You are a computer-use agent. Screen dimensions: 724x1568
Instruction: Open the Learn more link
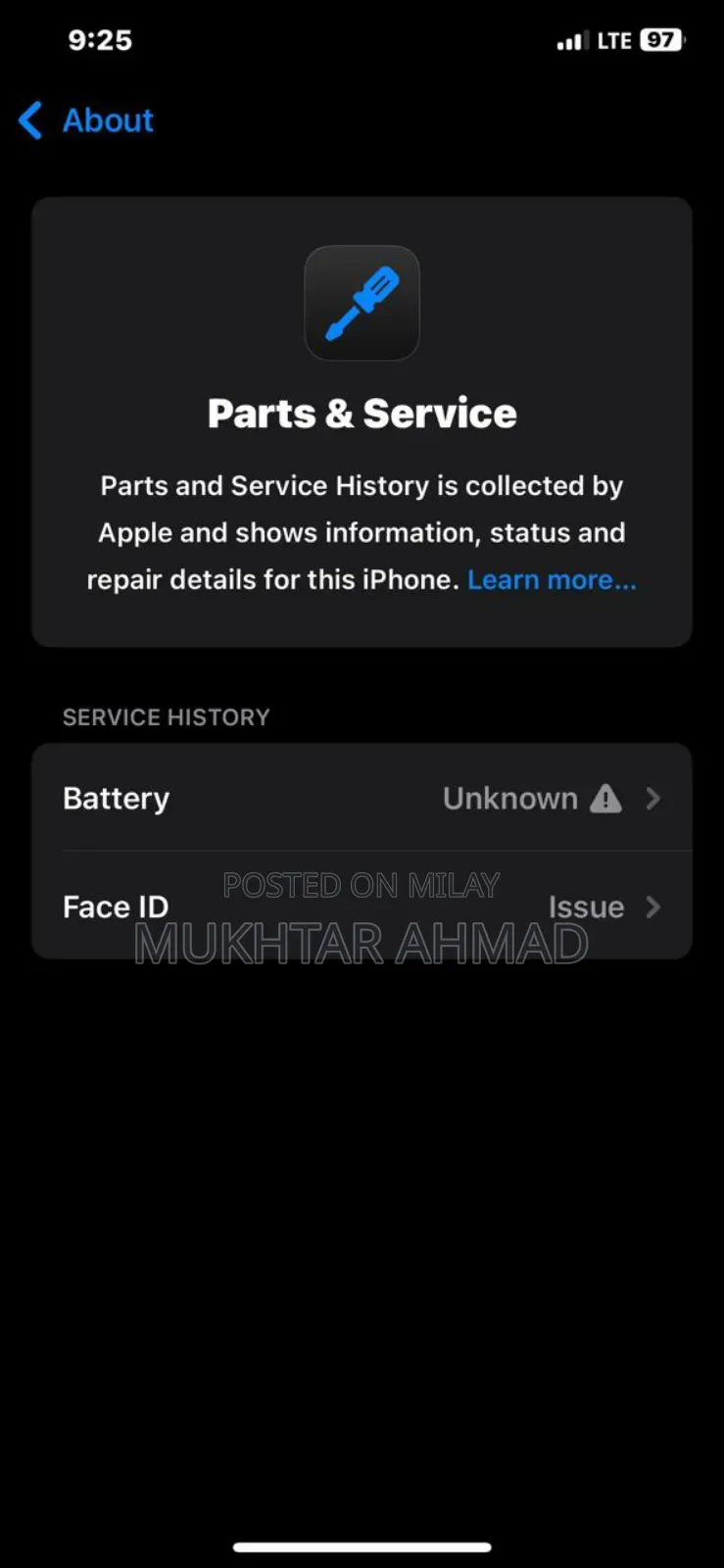[552, 579]
